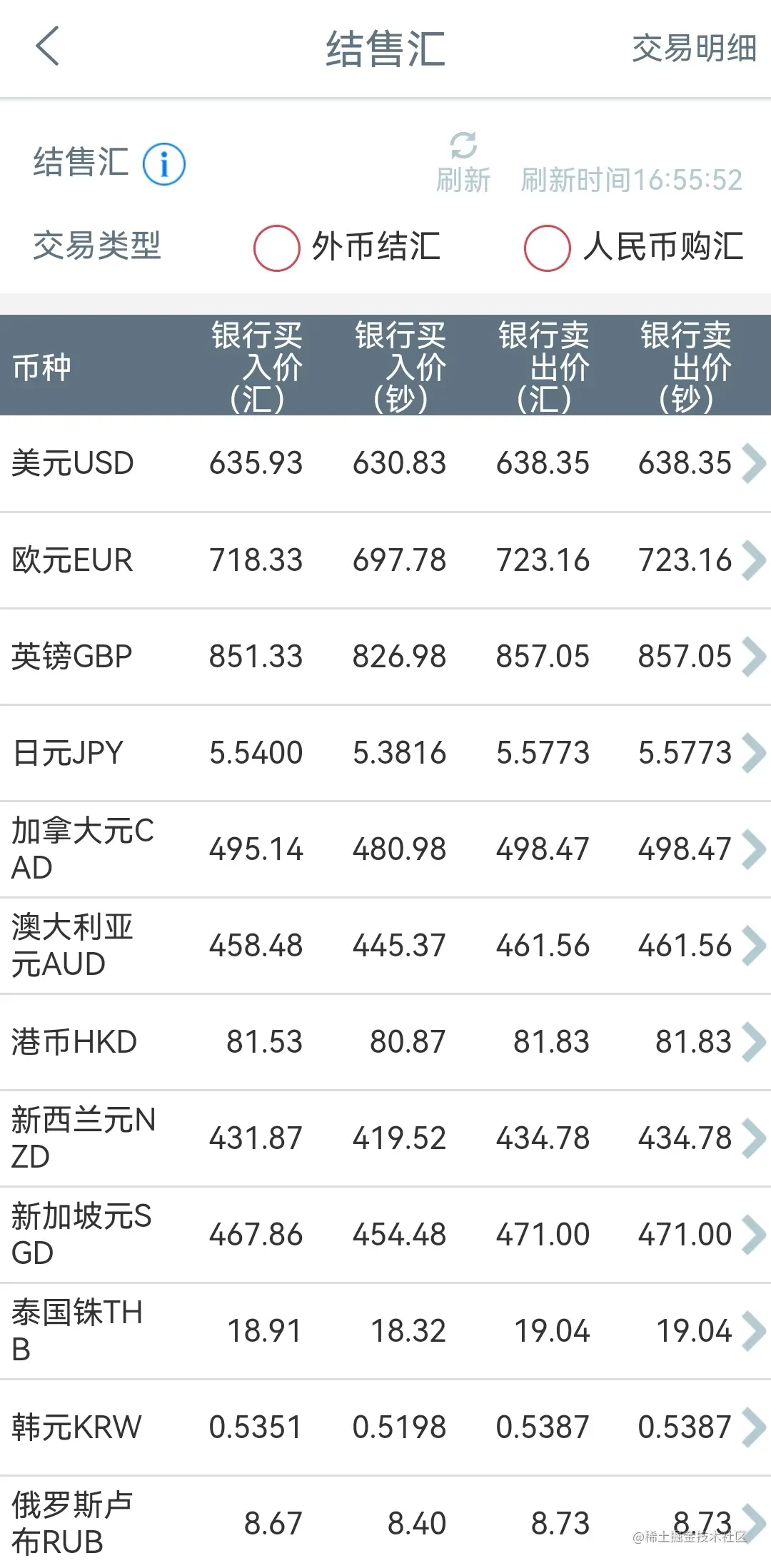
Task: Open 交易明细 transaction details
Action: (x=693, y=49)
